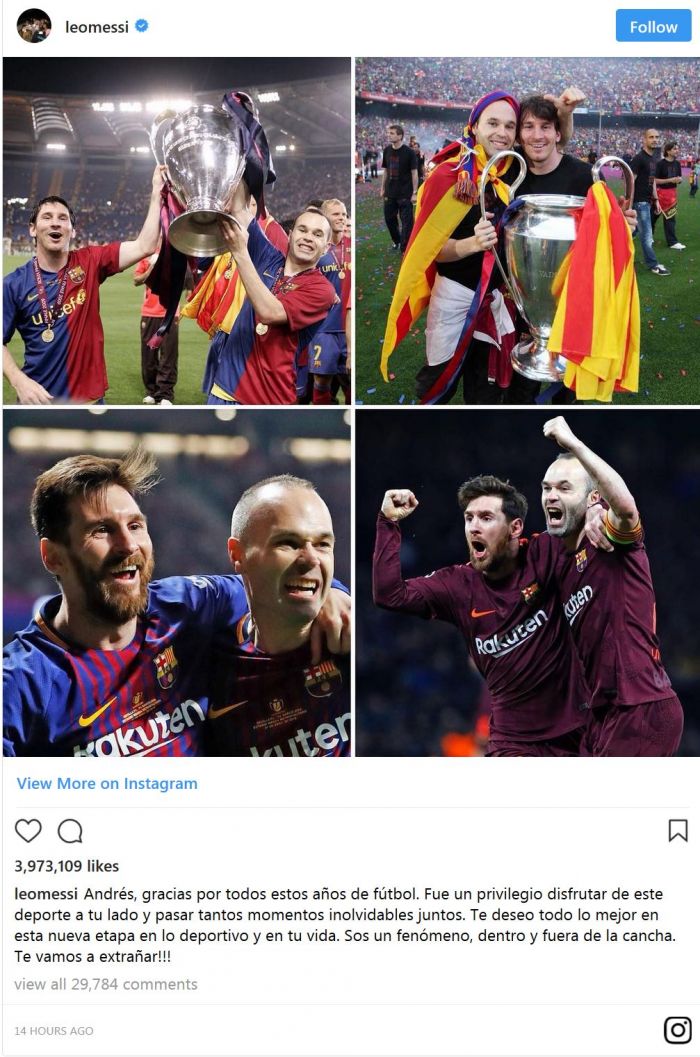The width and height of the screenshot is (700, 1057).
Task: Open the comment bubble icon
Action: [x=70, y=831]
